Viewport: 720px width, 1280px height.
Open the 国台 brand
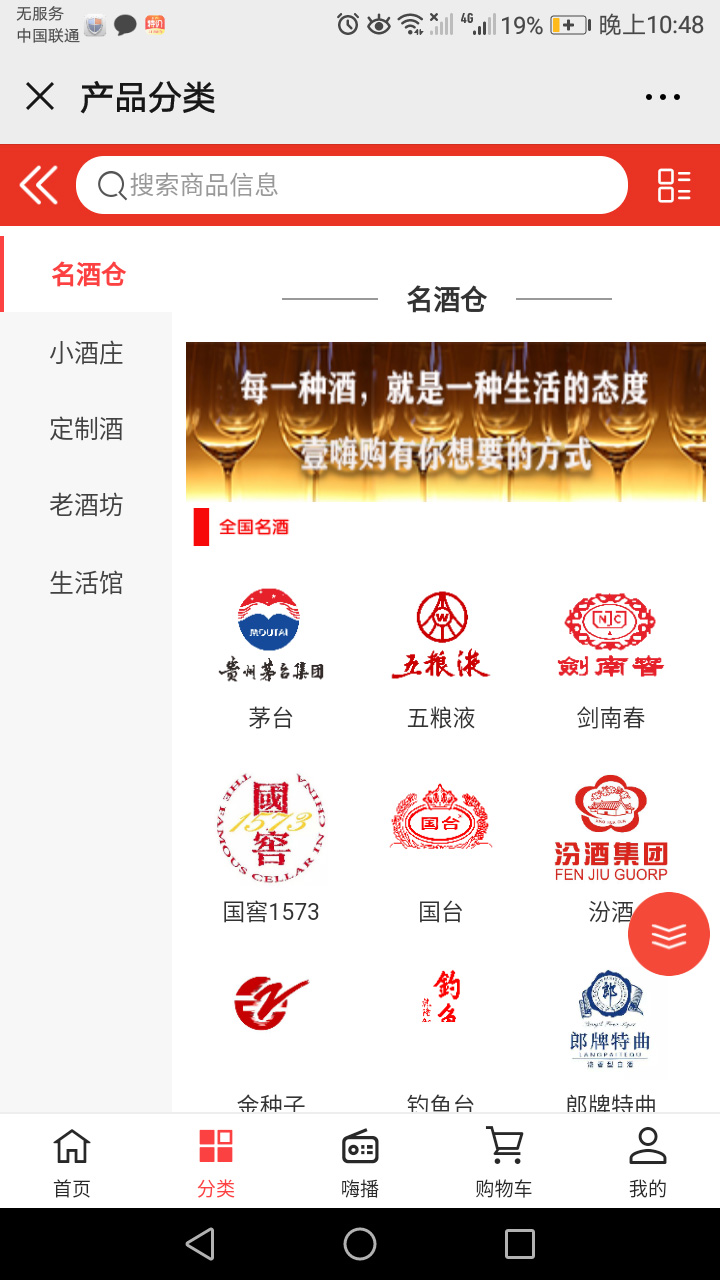coord(440,845)
